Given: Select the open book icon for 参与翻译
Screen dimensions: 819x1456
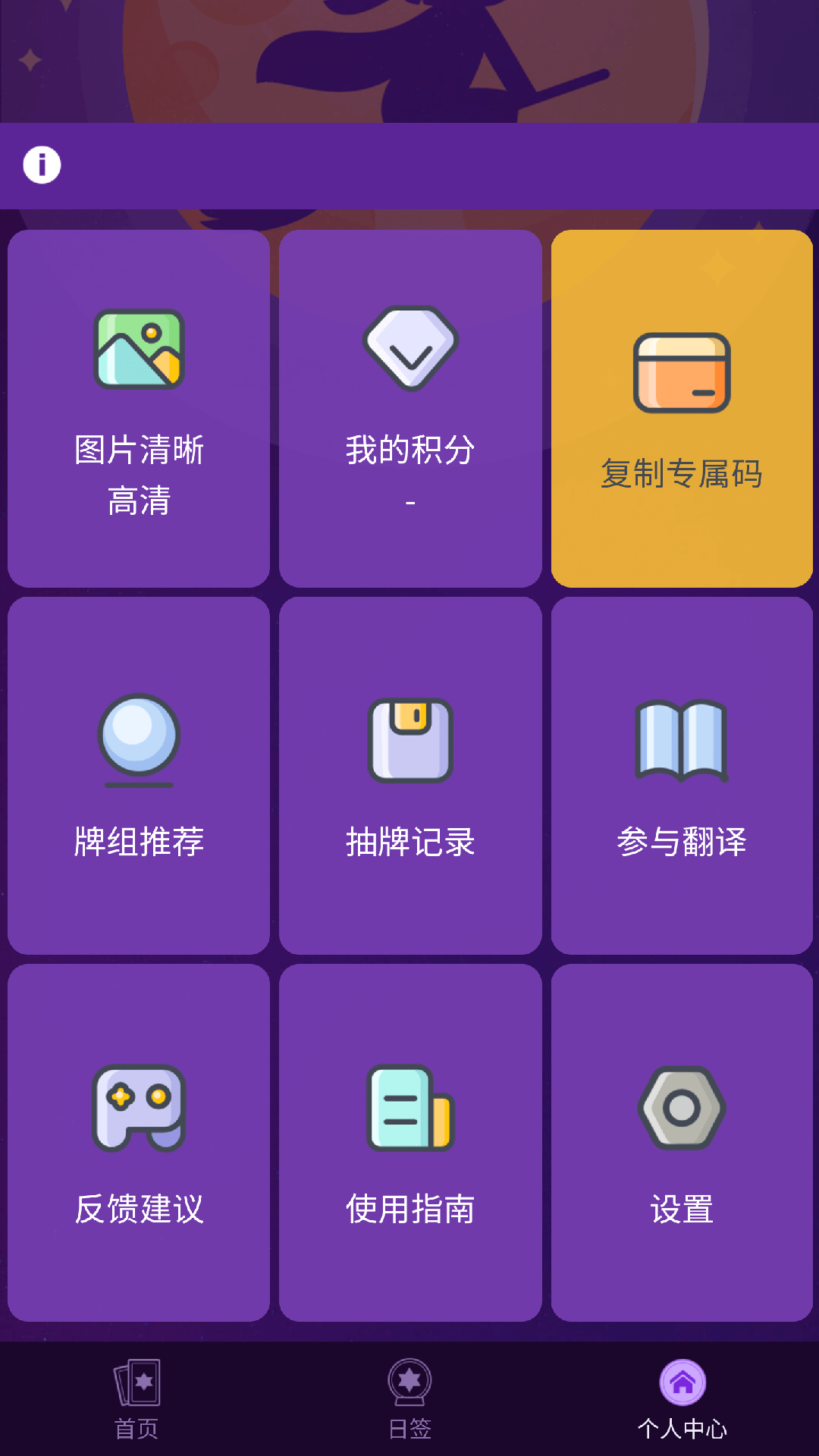Looking at the screenshot, I should pos(680,739).
